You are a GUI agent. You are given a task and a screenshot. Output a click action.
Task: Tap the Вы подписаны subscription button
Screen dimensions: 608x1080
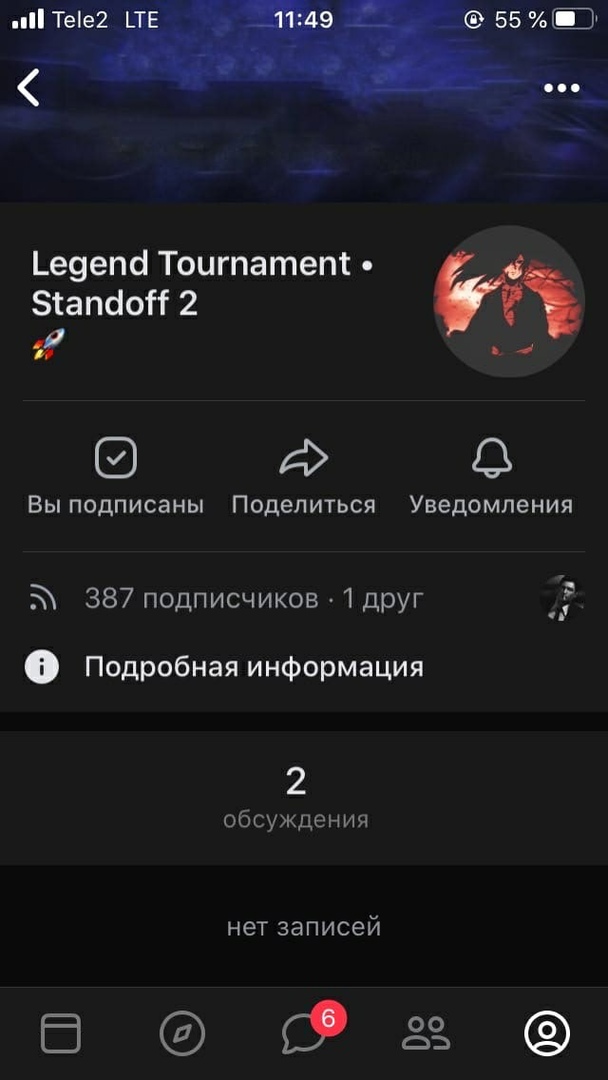[116, 478]
